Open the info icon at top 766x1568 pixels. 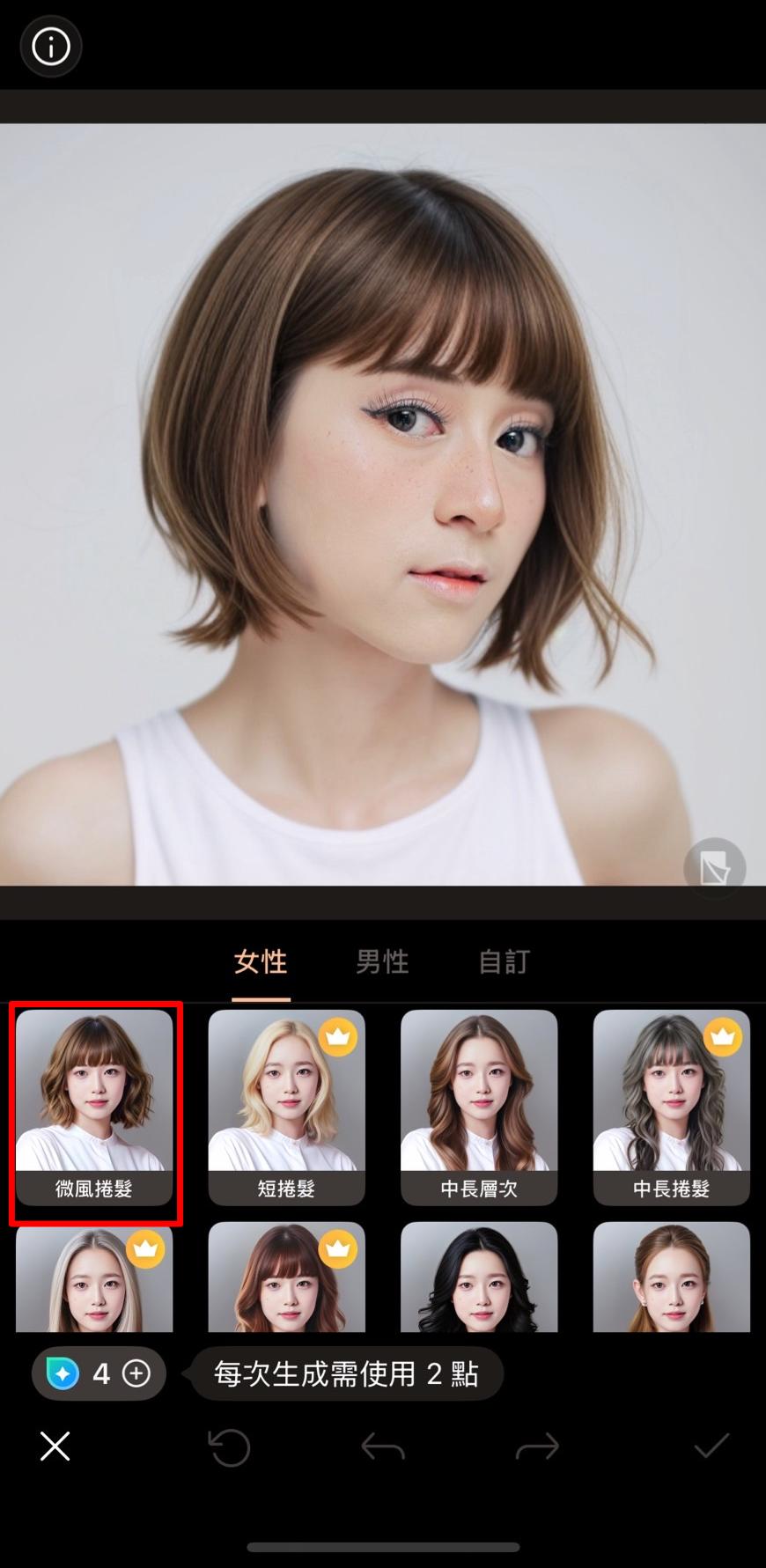point(50,47)
